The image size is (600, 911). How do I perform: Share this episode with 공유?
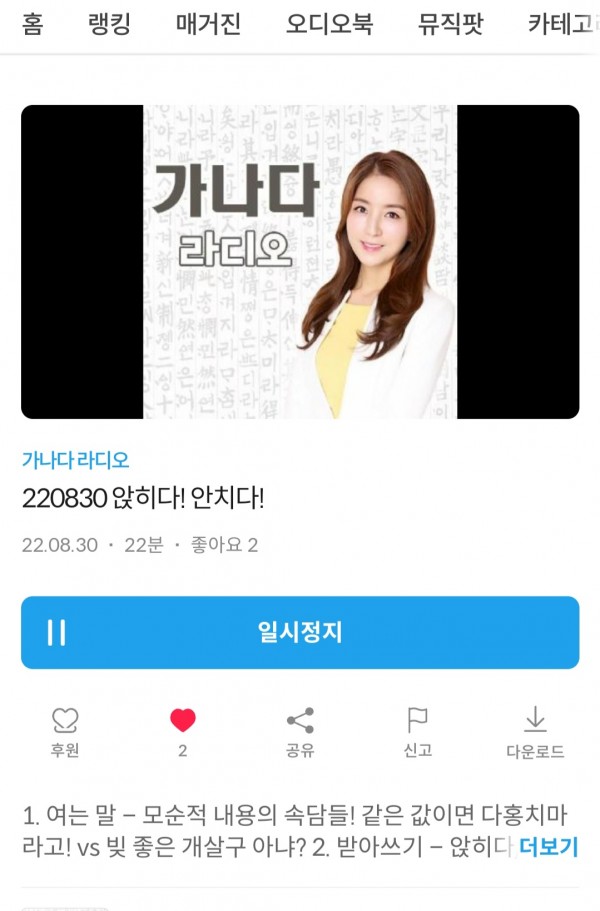coord(300,731)
